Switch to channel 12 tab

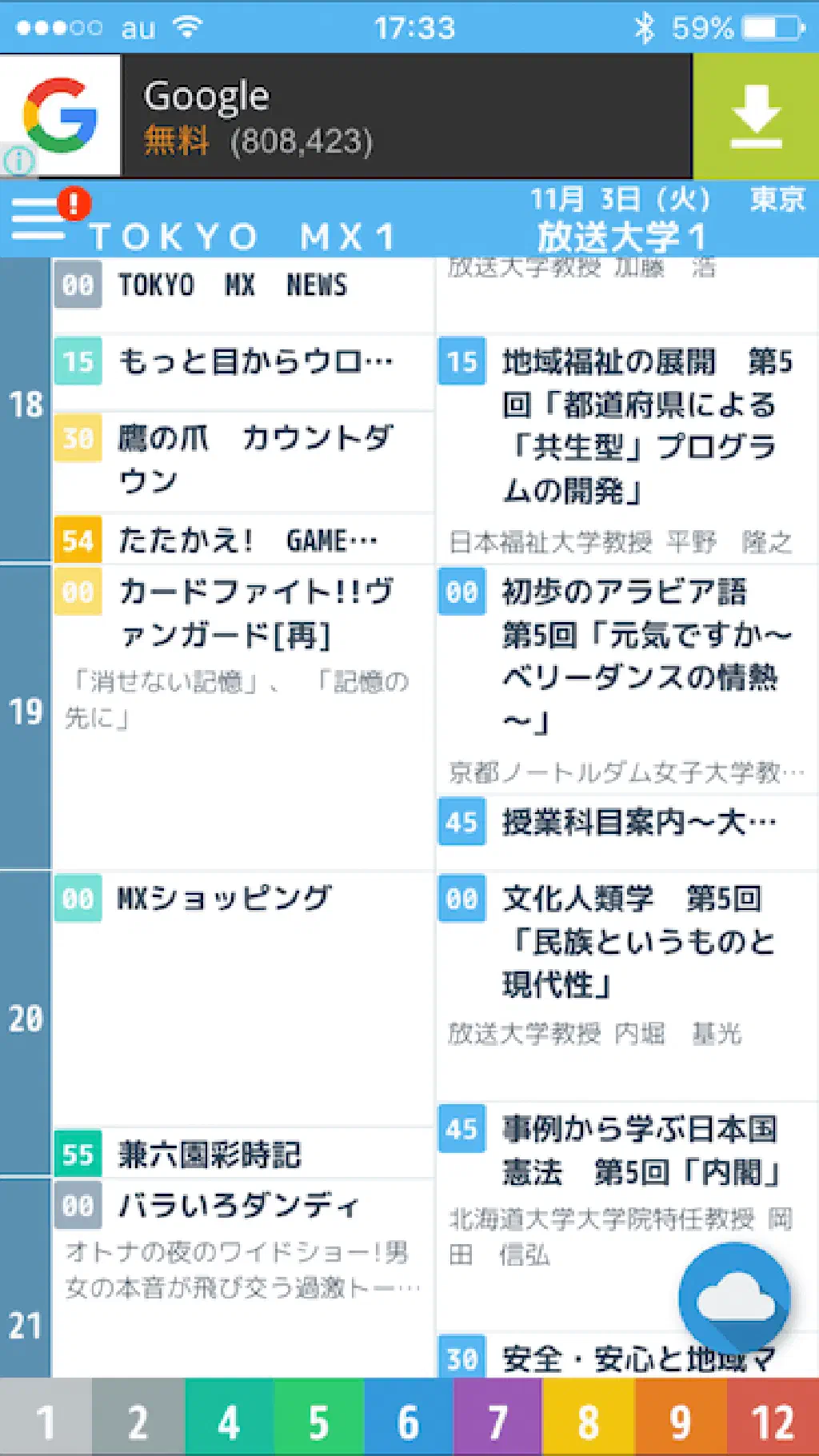pos(773,1422)
